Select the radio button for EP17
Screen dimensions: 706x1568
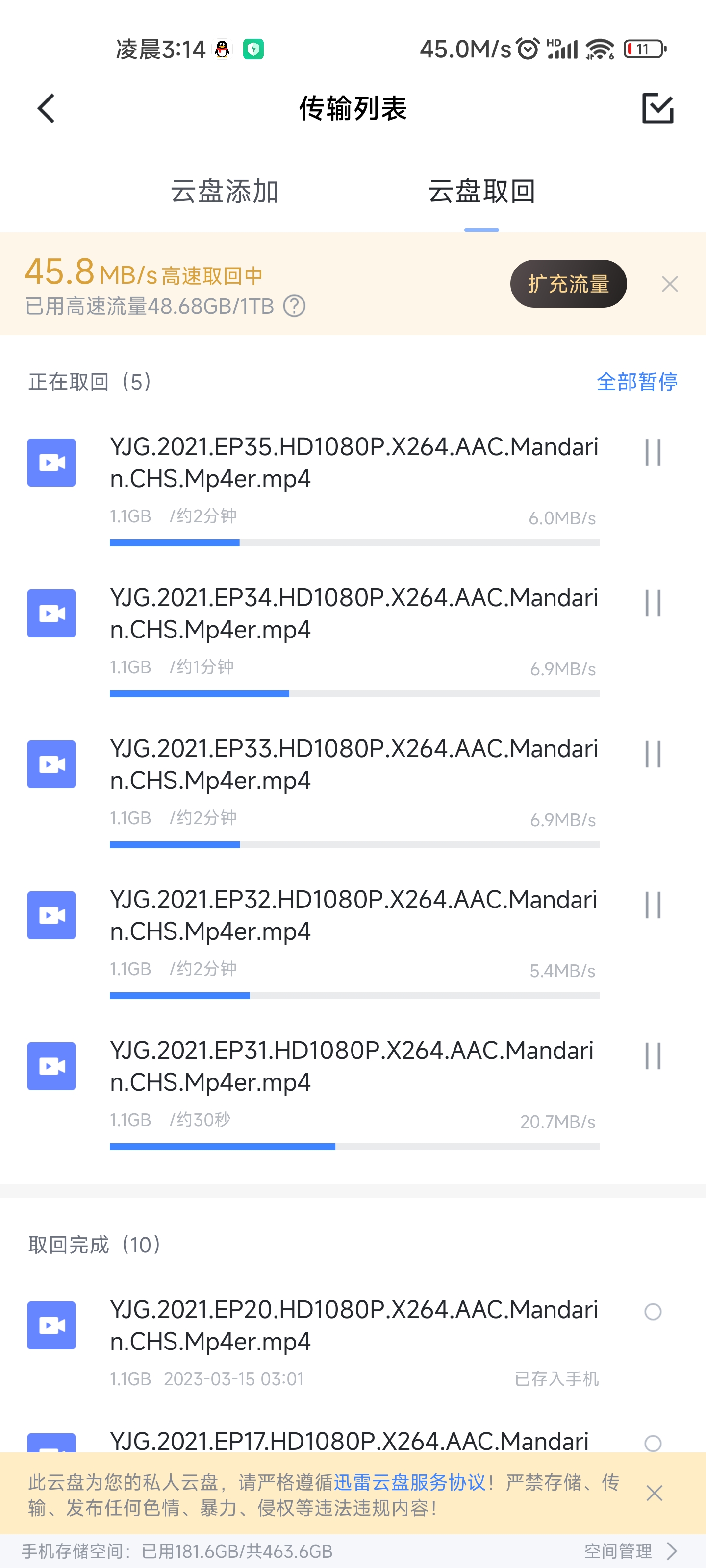tap(653, 1443)
